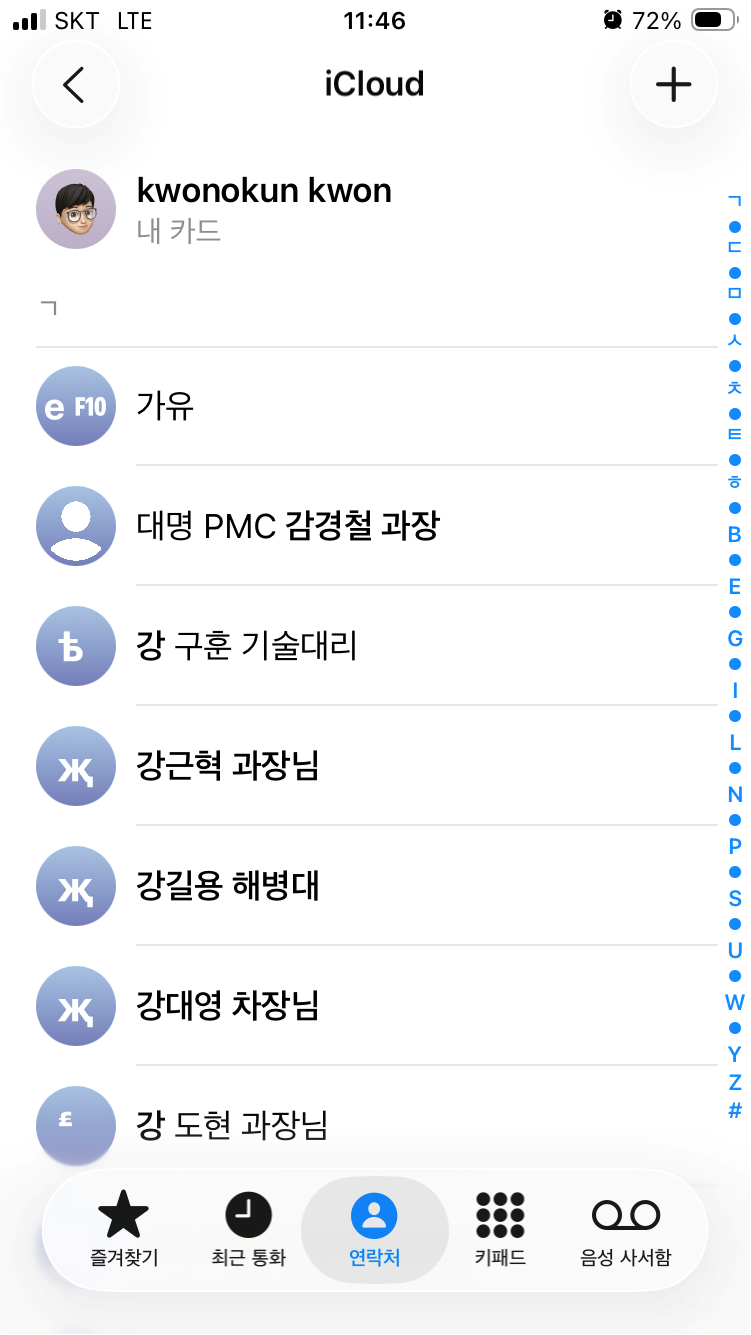The height and width of the screenshot is (1335, 751).
Task: Jump to the # index section
Action: pyautogui.click(x=735, y=1110)
